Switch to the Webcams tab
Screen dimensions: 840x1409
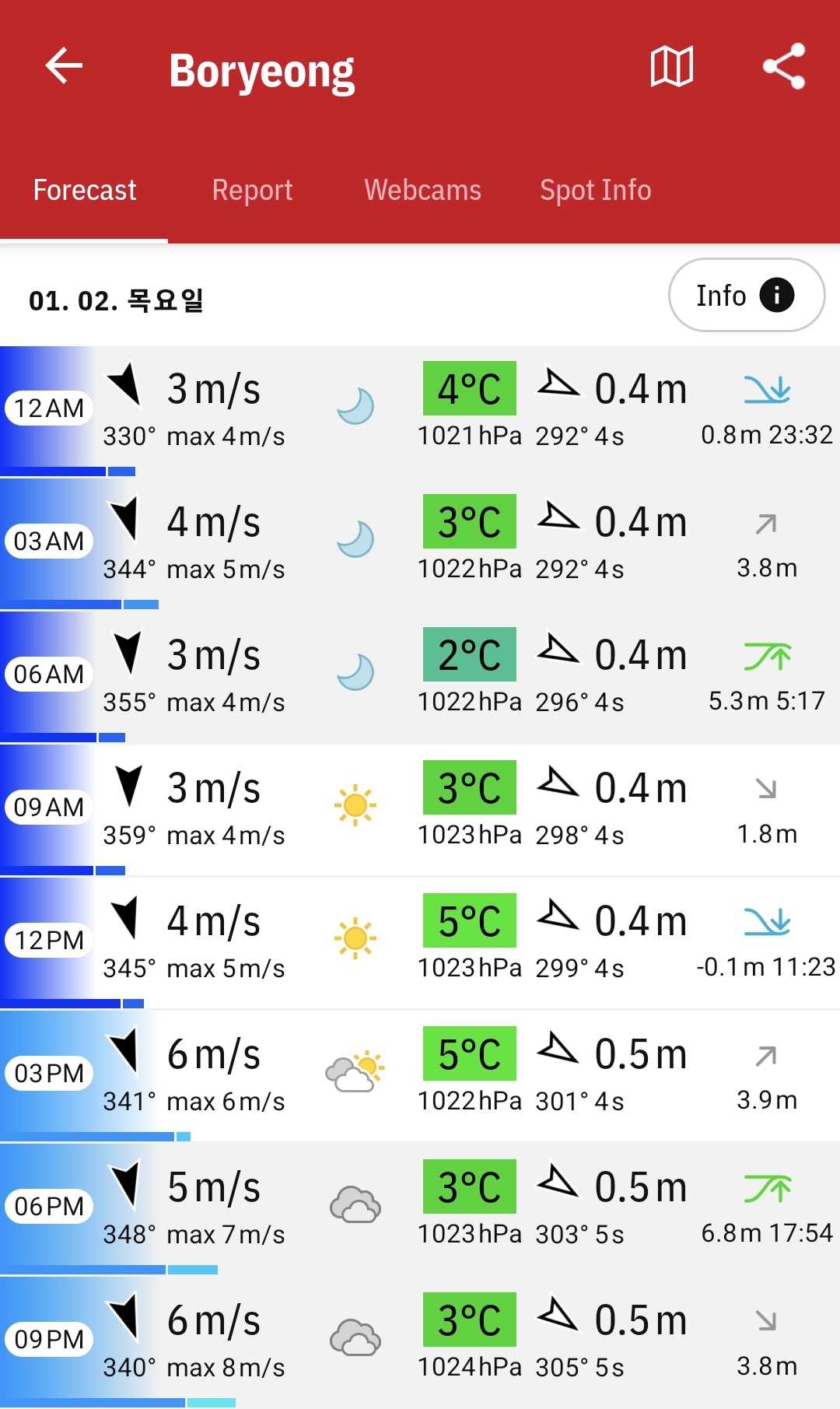(422, 190)
